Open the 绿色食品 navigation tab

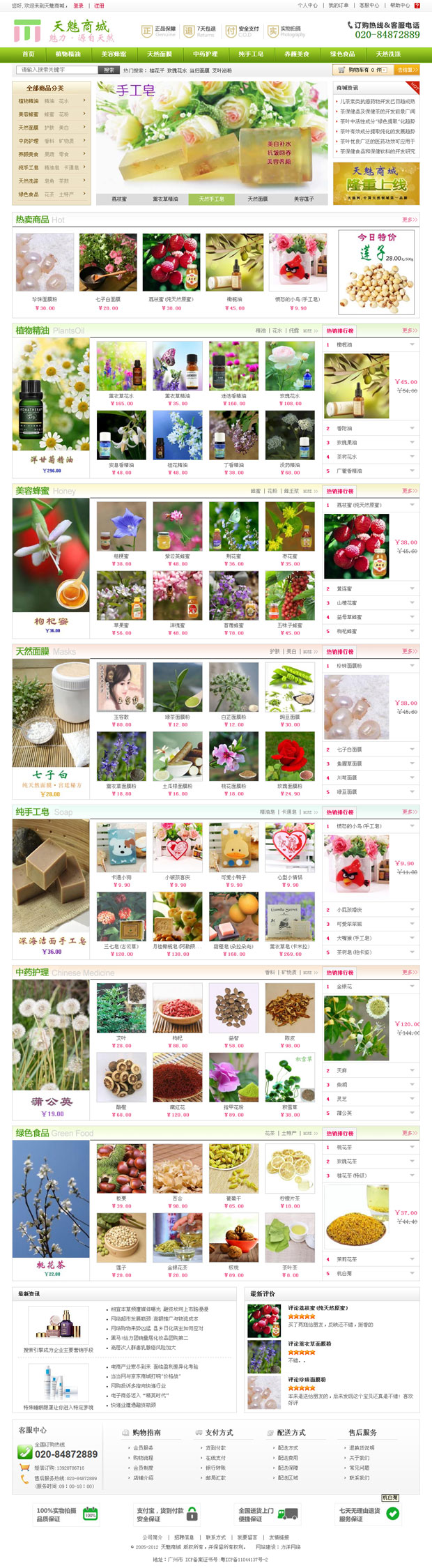coord(342,54)
